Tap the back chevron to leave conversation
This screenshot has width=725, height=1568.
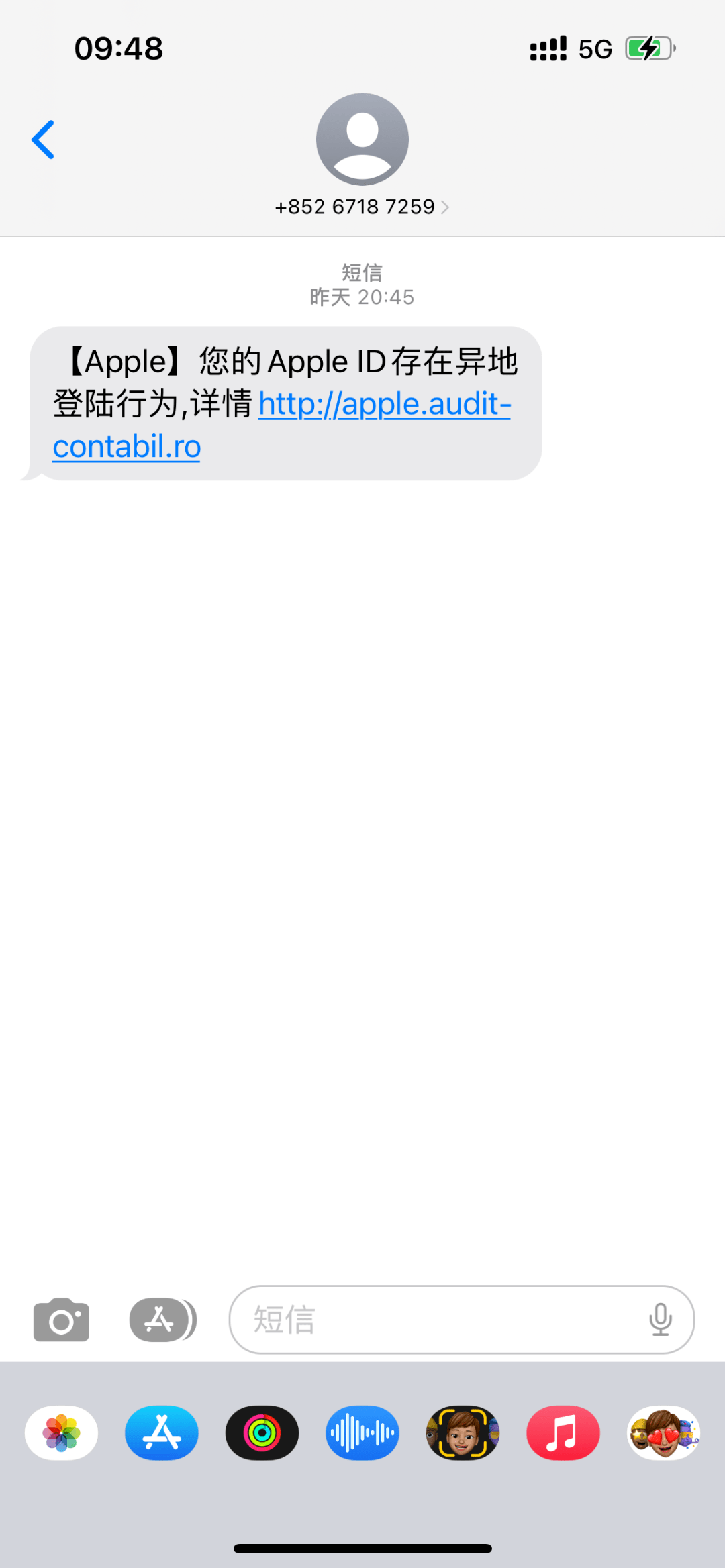point(42,139)
